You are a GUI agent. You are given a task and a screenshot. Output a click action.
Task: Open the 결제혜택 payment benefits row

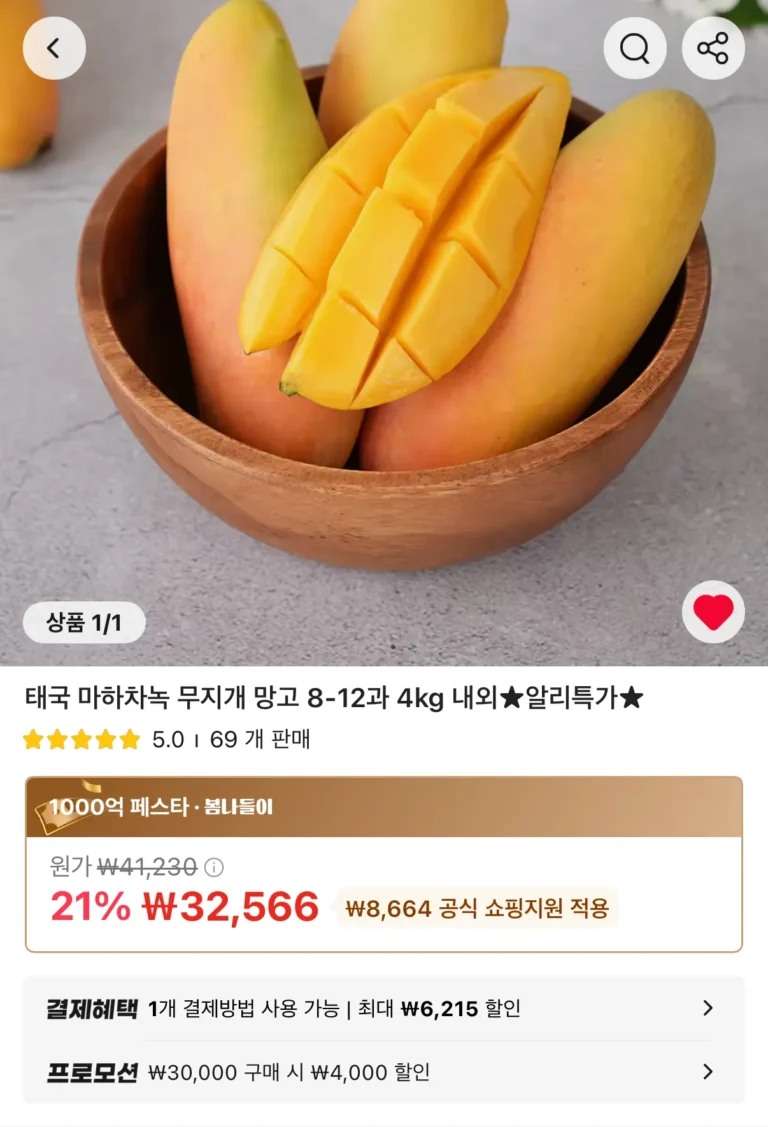click(x=384, y=1008)
